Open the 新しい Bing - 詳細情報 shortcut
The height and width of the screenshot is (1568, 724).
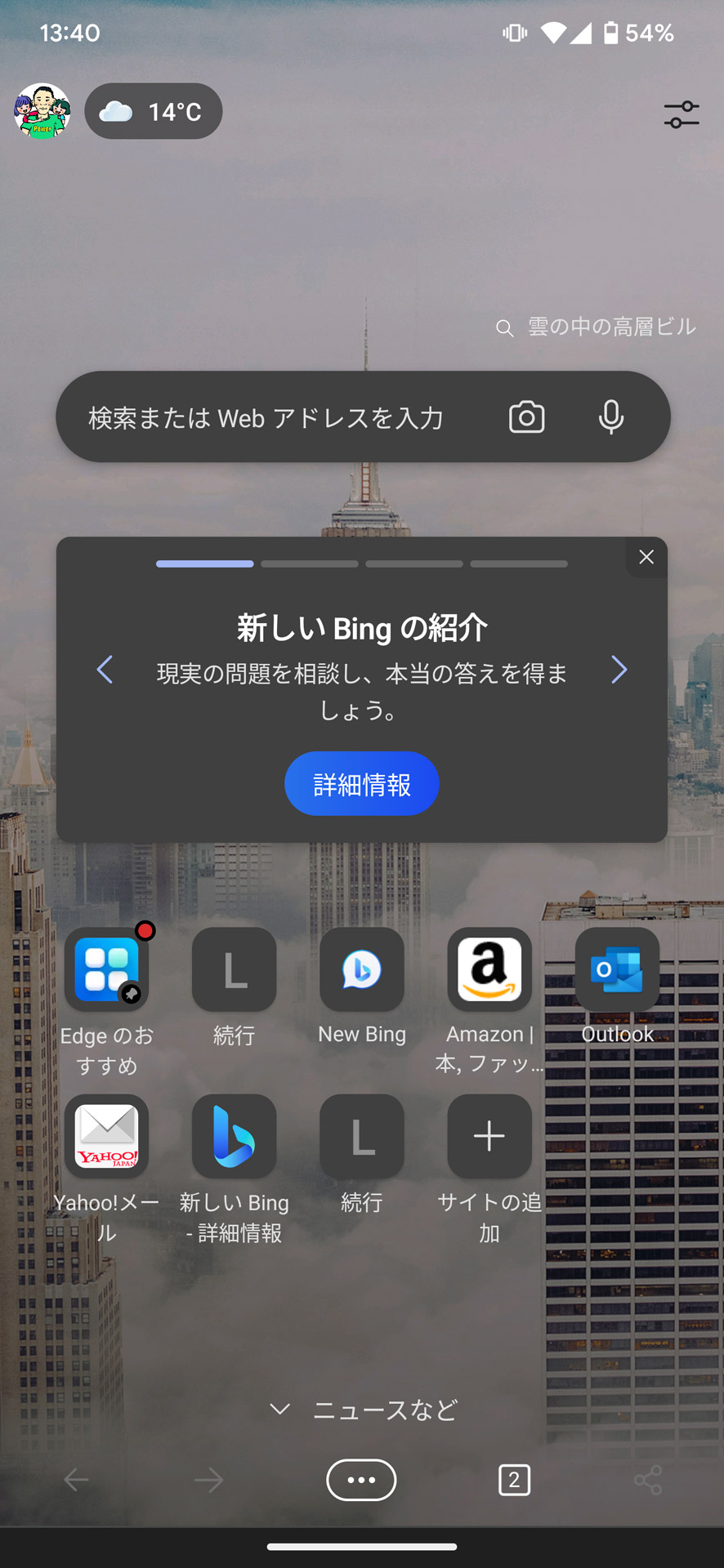point(234,1136)
